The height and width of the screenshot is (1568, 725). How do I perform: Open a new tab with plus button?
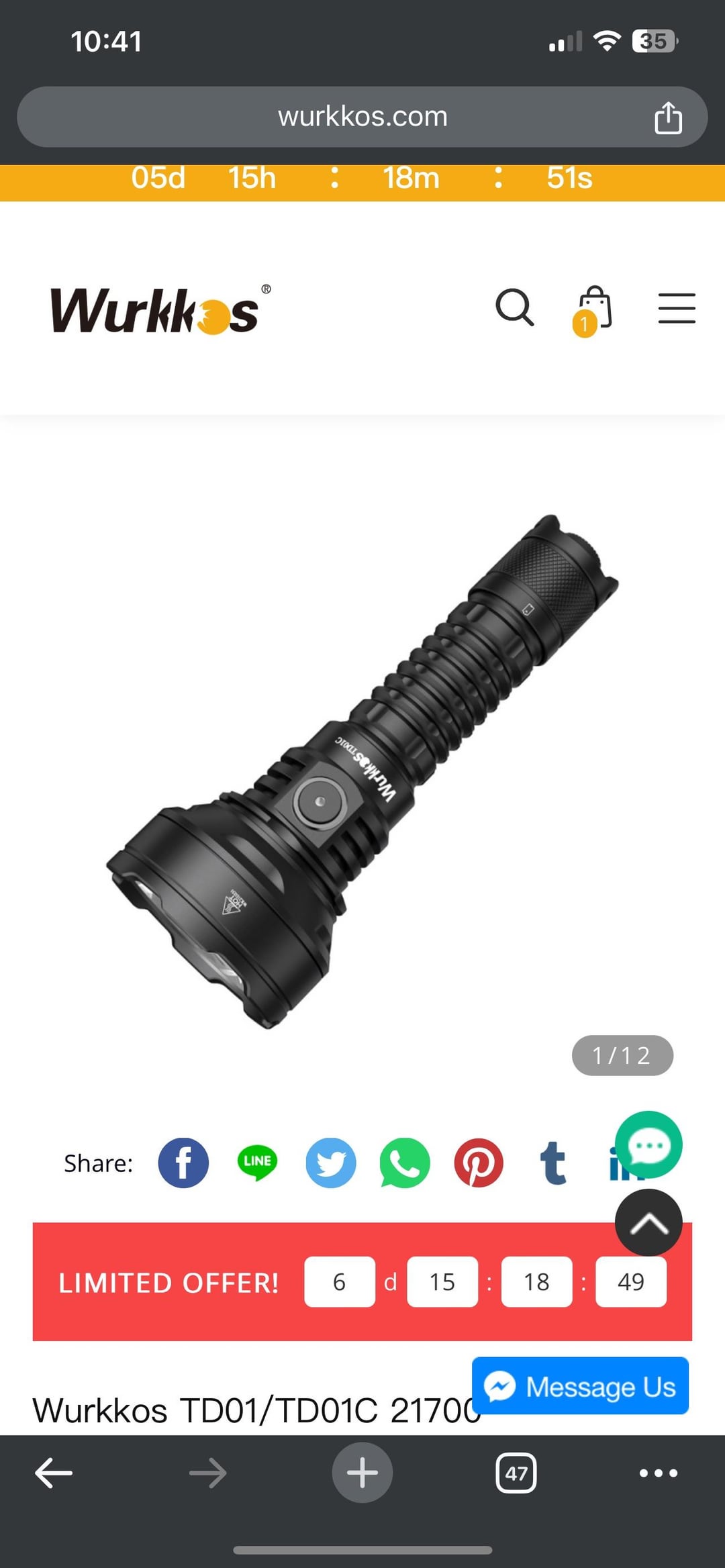362,1473
